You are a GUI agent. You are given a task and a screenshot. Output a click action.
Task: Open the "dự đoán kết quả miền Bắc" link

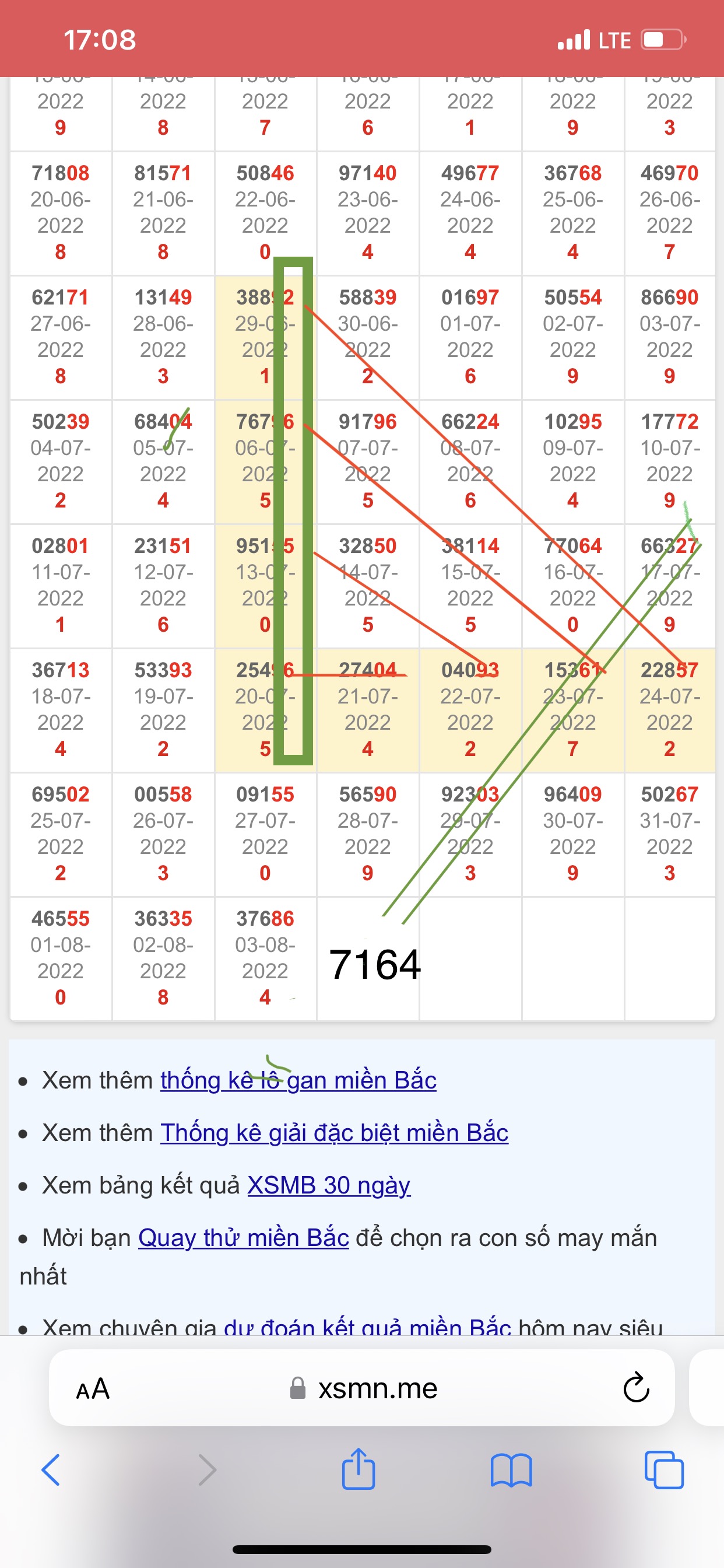click(x=367, y=1327)
